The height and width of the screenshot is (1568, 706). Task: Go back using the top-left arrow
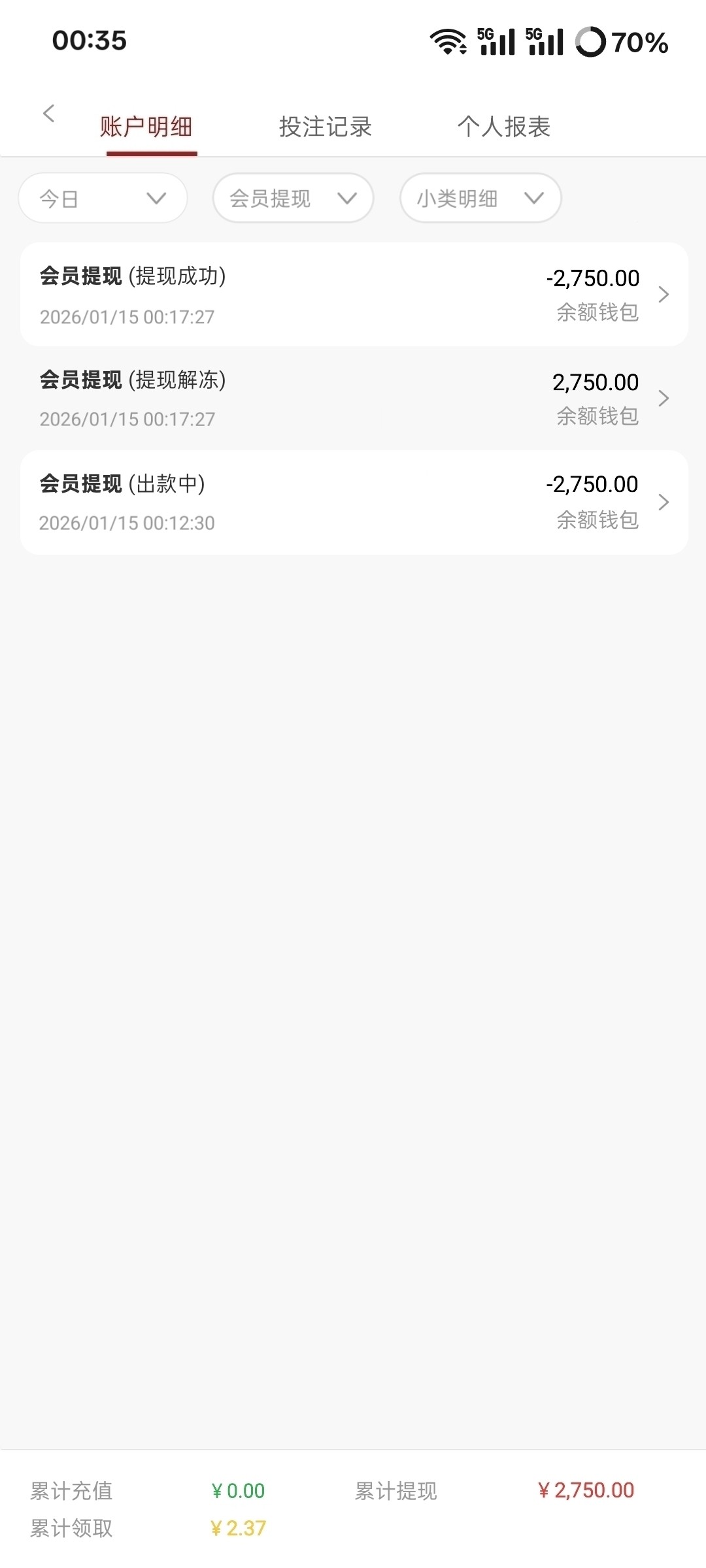click(48, 114)
